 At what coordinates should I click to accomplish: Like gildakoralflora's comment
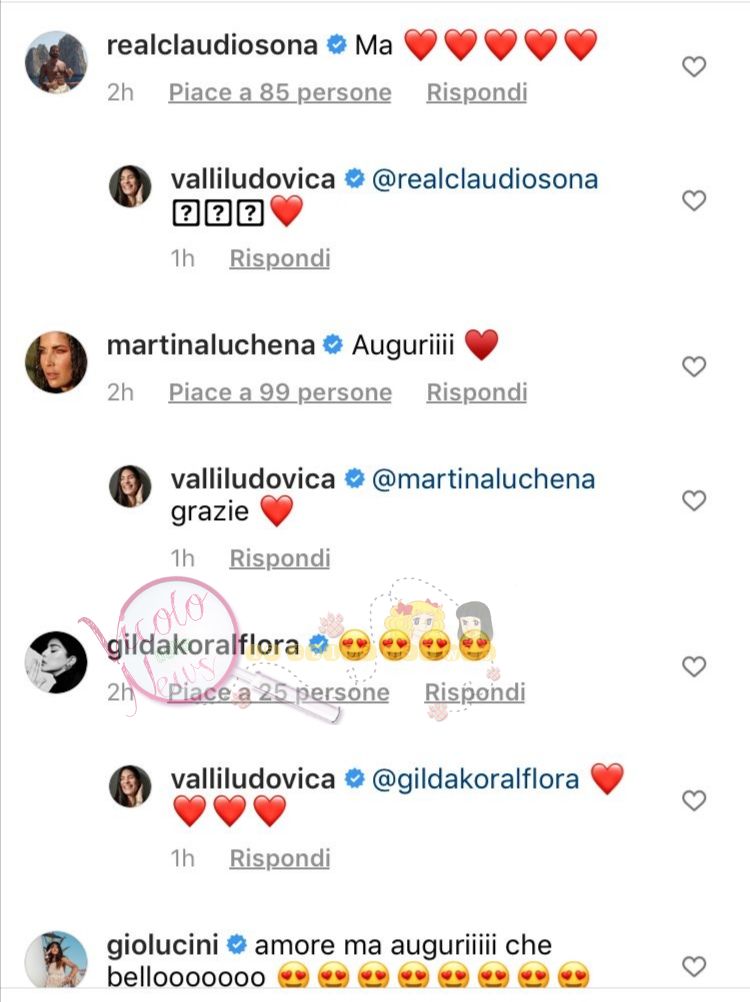tap(693, 666)
